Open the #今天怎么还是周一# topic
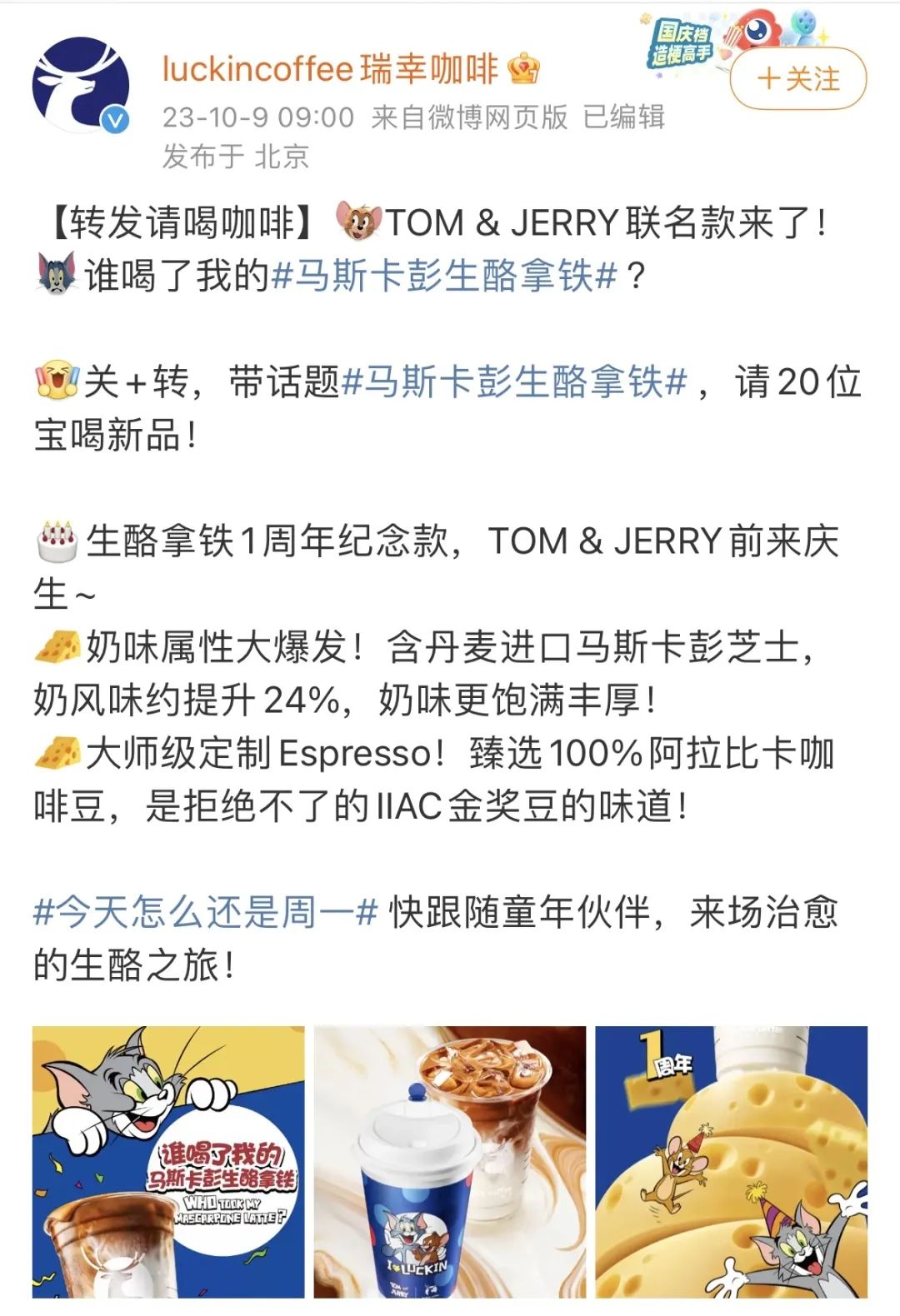This screenshot has width=900, height=1316. click(x=206, y=912)
